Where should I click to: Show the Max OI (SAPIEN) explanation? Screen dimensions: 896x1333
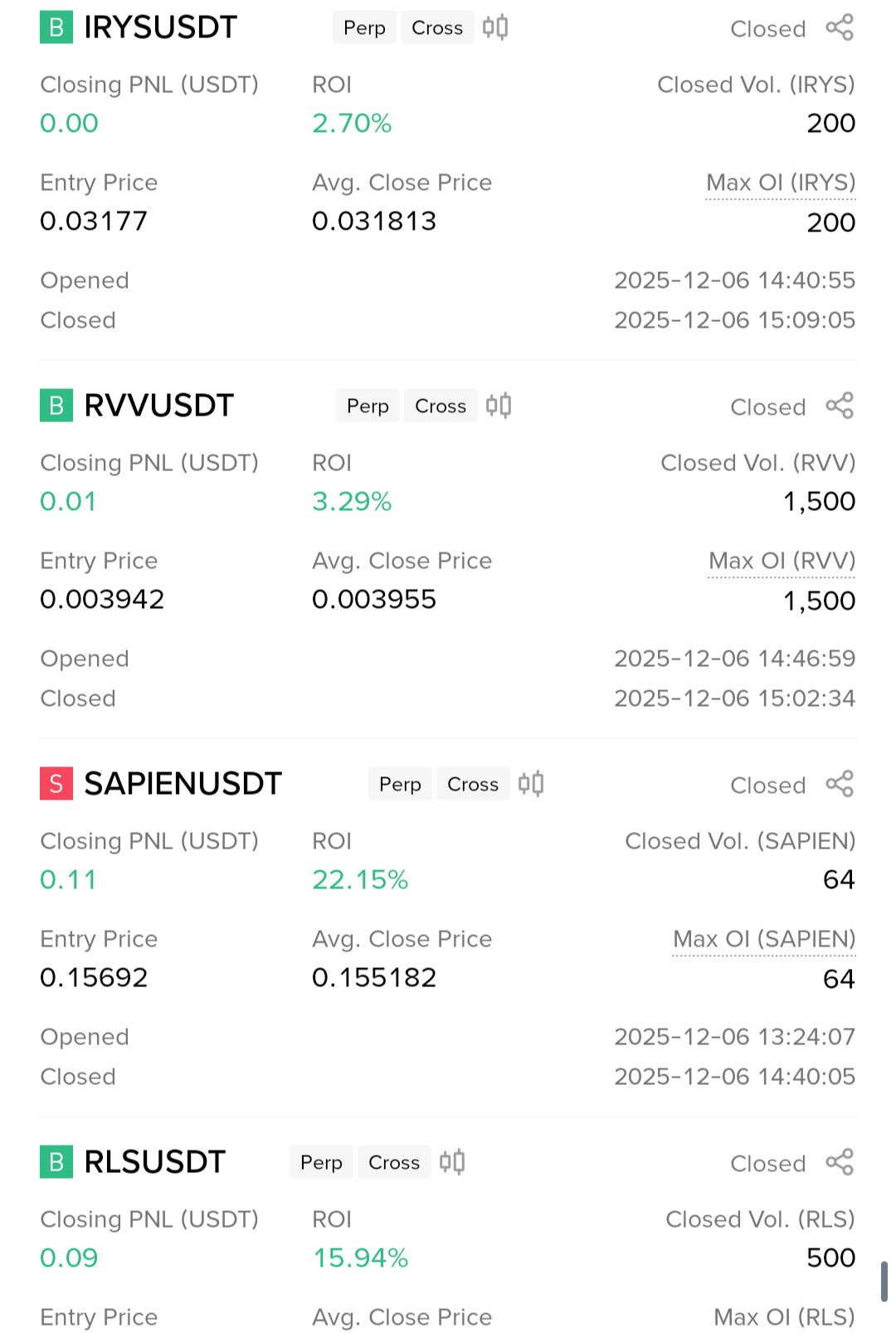(x=763, y=940)
